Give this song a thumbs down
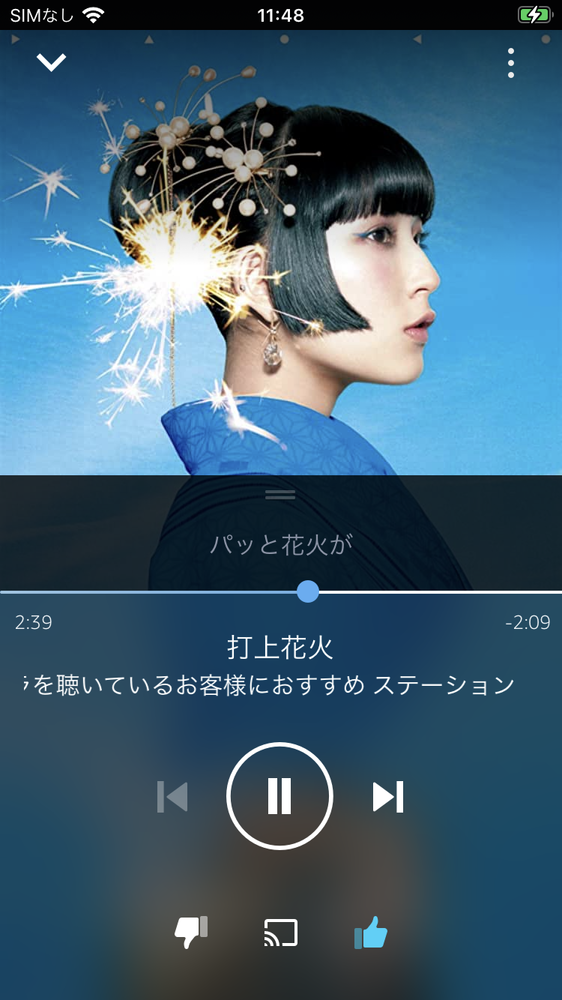 (191, 932)
